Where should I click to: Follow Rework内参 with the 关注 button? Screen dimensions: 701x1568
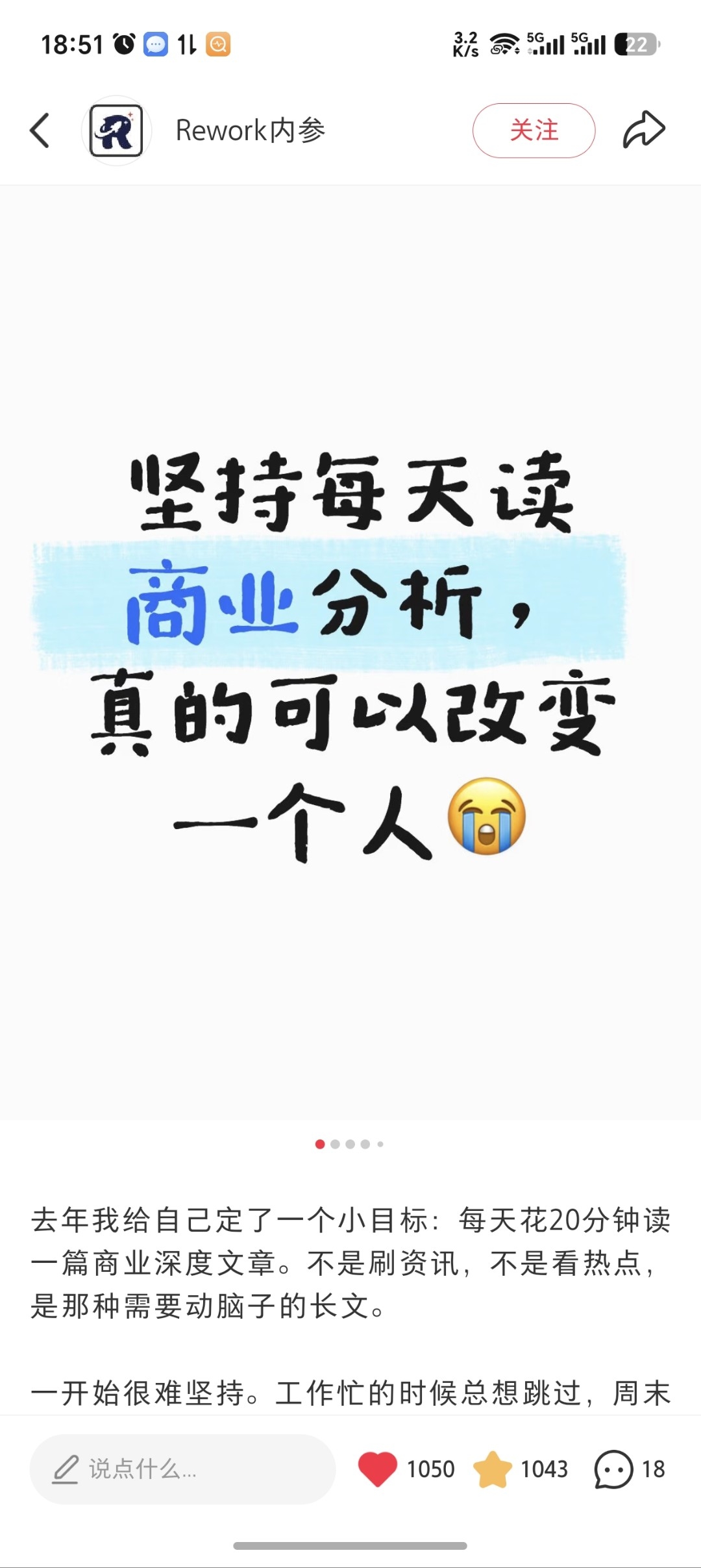[534, 131]
